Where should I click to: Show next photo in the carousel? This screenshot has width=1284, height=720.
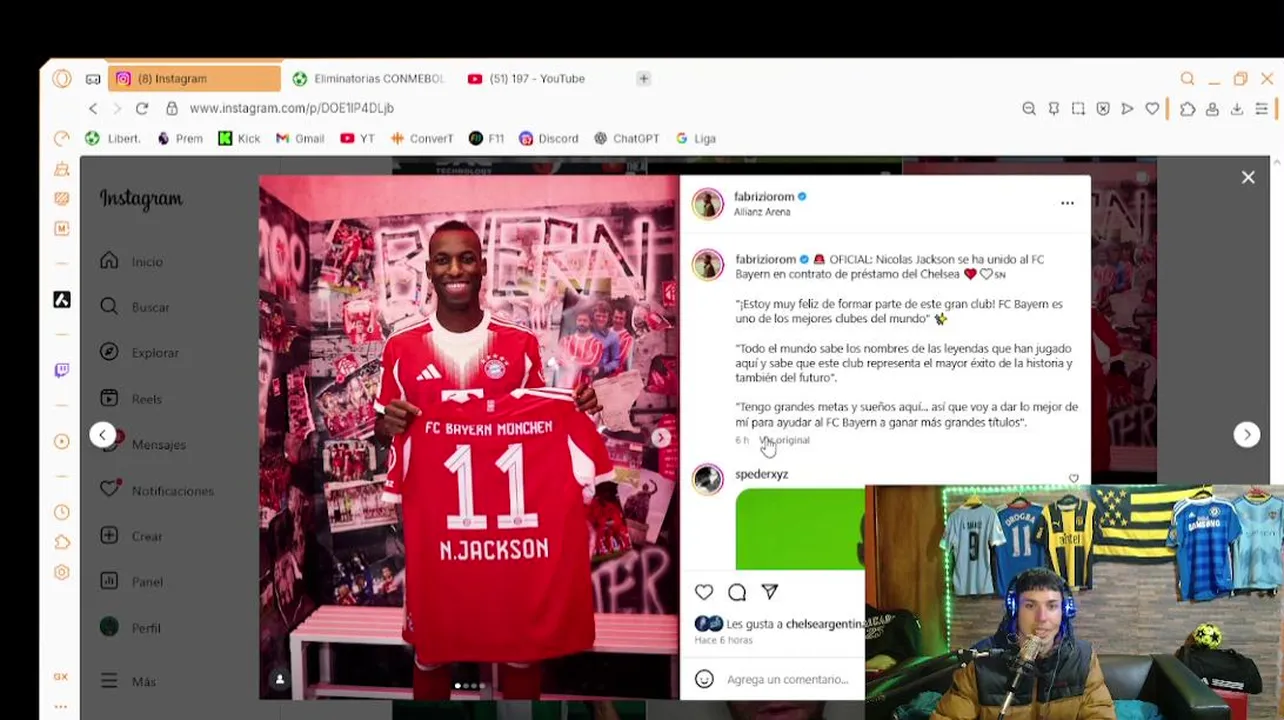pyautogui.click(x=661, y=437)
